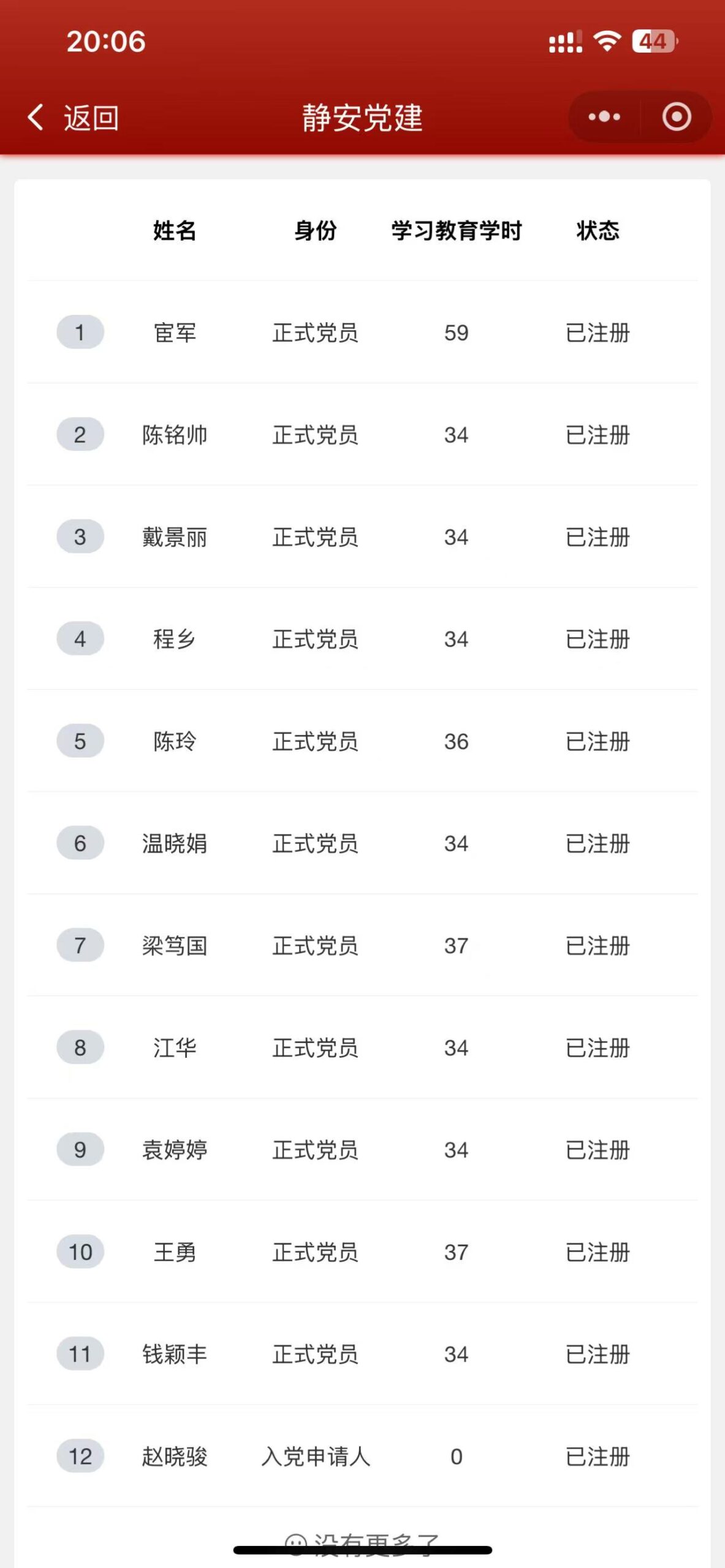Tap the mini-program capsule circle button
The width and height of the screenshot is (725, 1568).
click(676, 117)
